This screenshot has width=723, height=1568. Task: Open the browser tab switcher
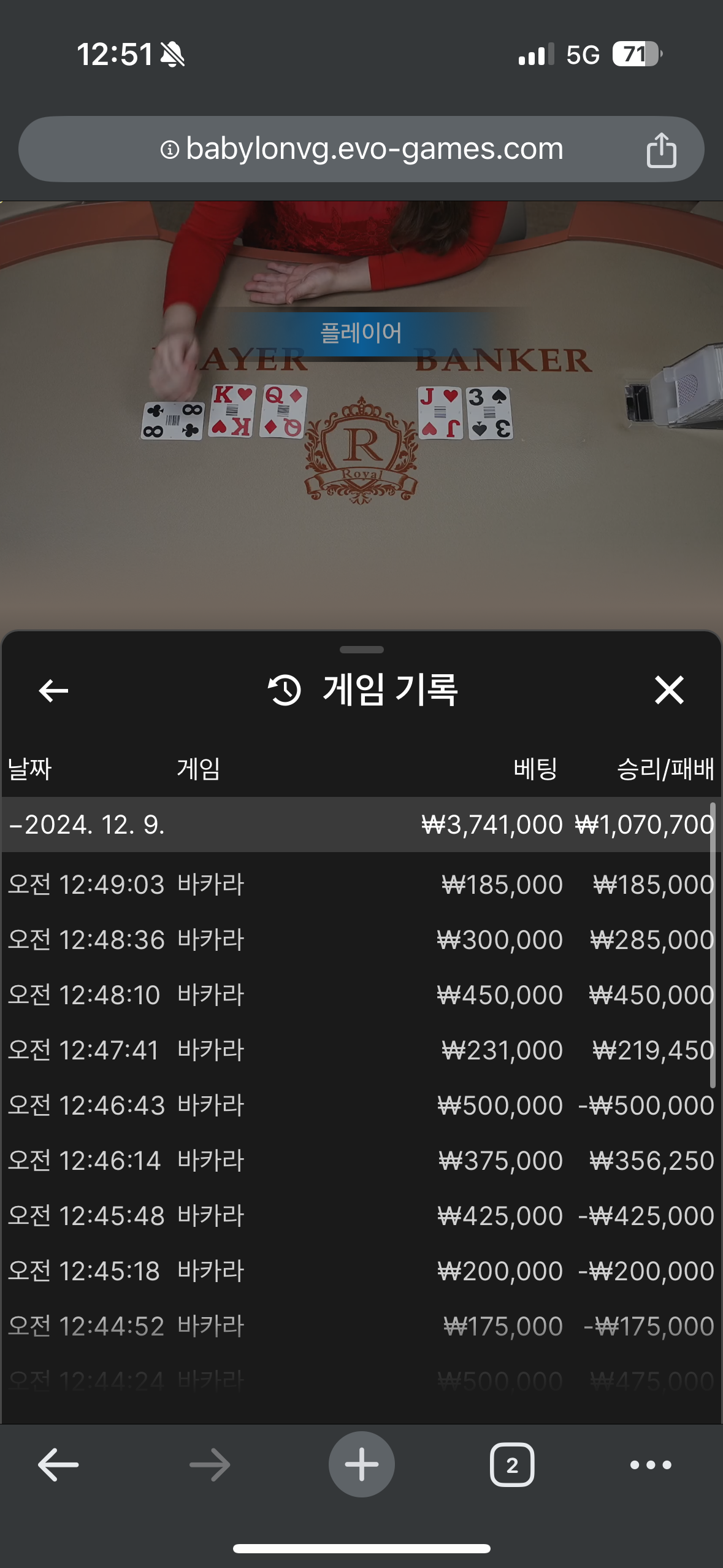(512, 1465)
